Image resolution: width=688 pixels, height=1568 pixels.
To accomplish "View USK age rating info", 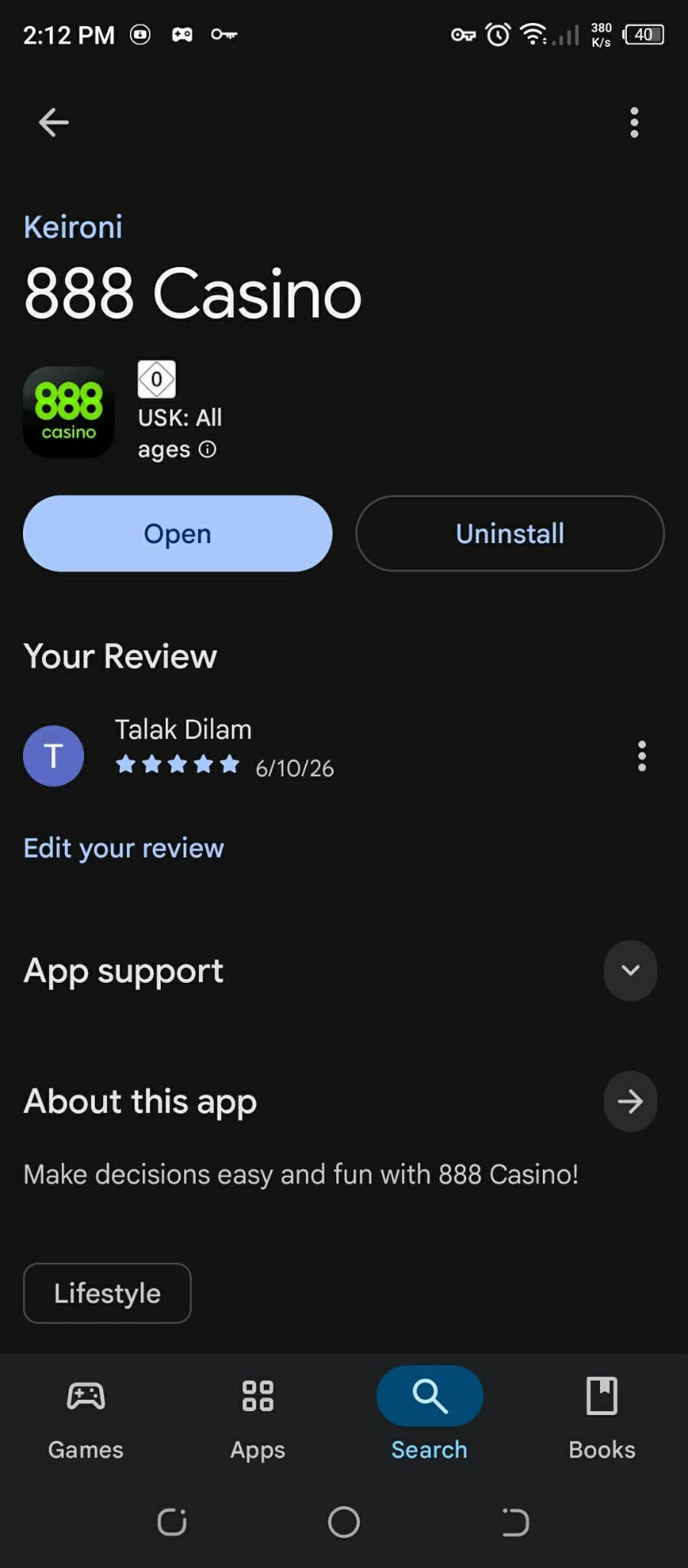I will 207,449.
